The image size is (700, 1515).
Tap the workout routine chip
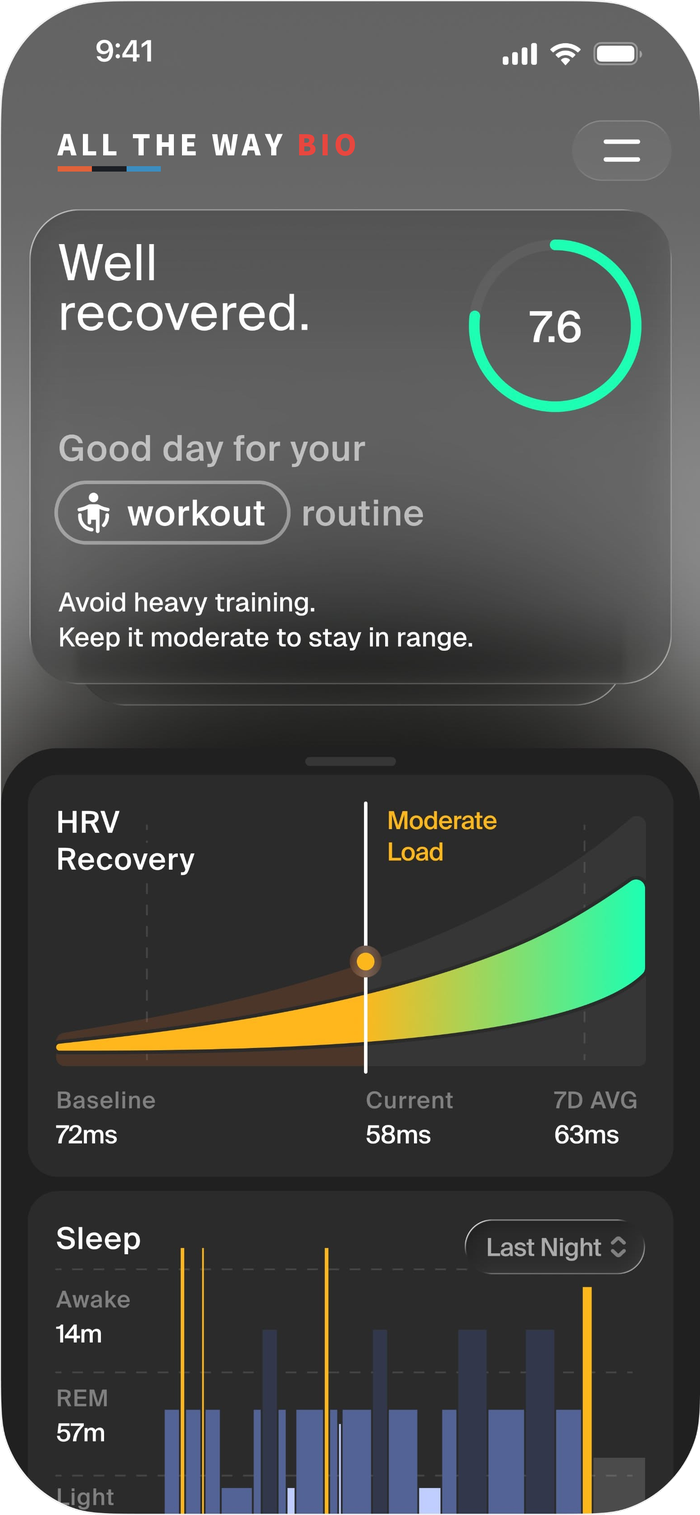pos(172,513)
